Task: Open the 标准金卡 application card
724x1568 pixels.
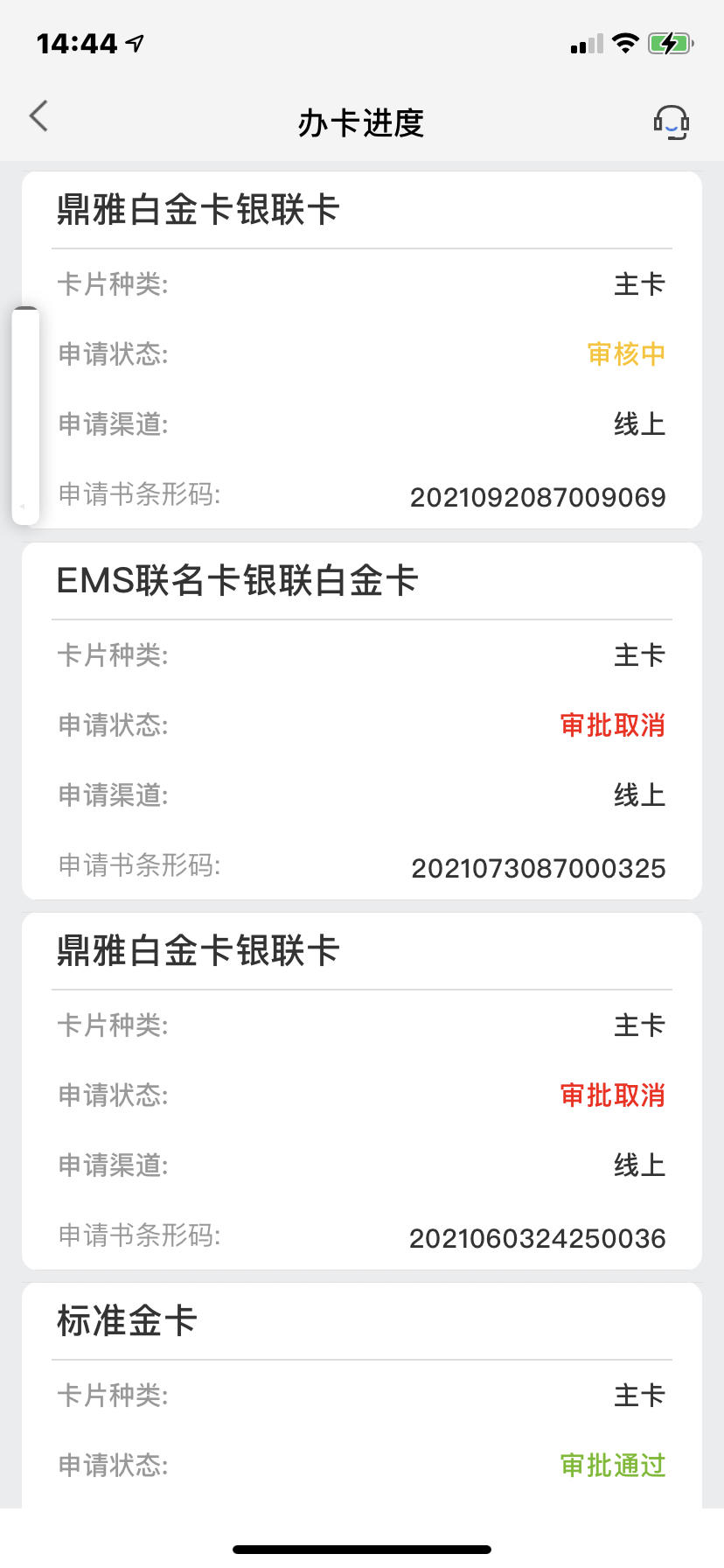Action: [362, 1396]
